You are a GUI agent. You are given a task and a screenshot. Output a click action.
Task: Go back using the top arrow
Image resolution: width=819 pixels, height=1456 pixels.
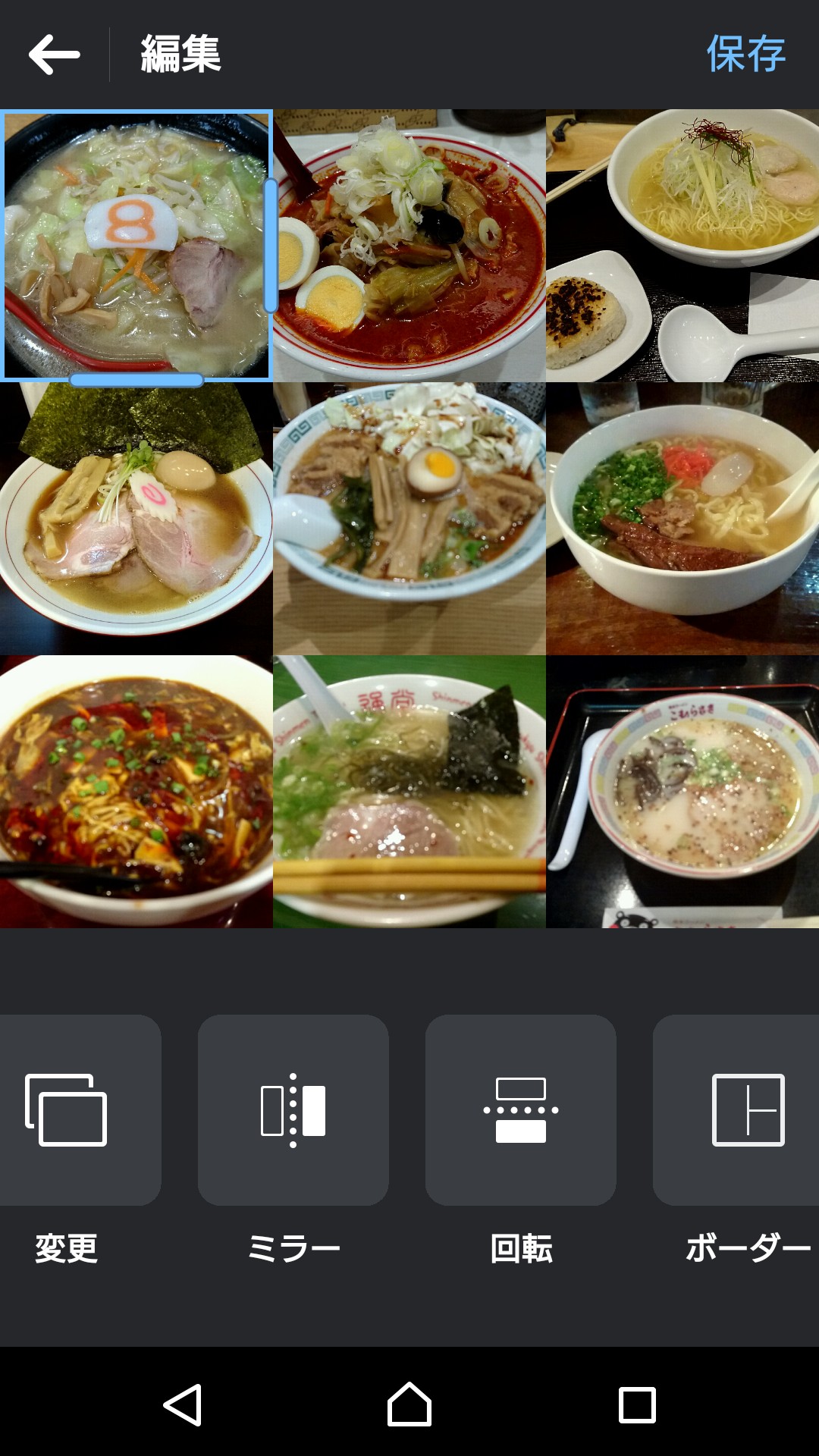tap(54, 55)
